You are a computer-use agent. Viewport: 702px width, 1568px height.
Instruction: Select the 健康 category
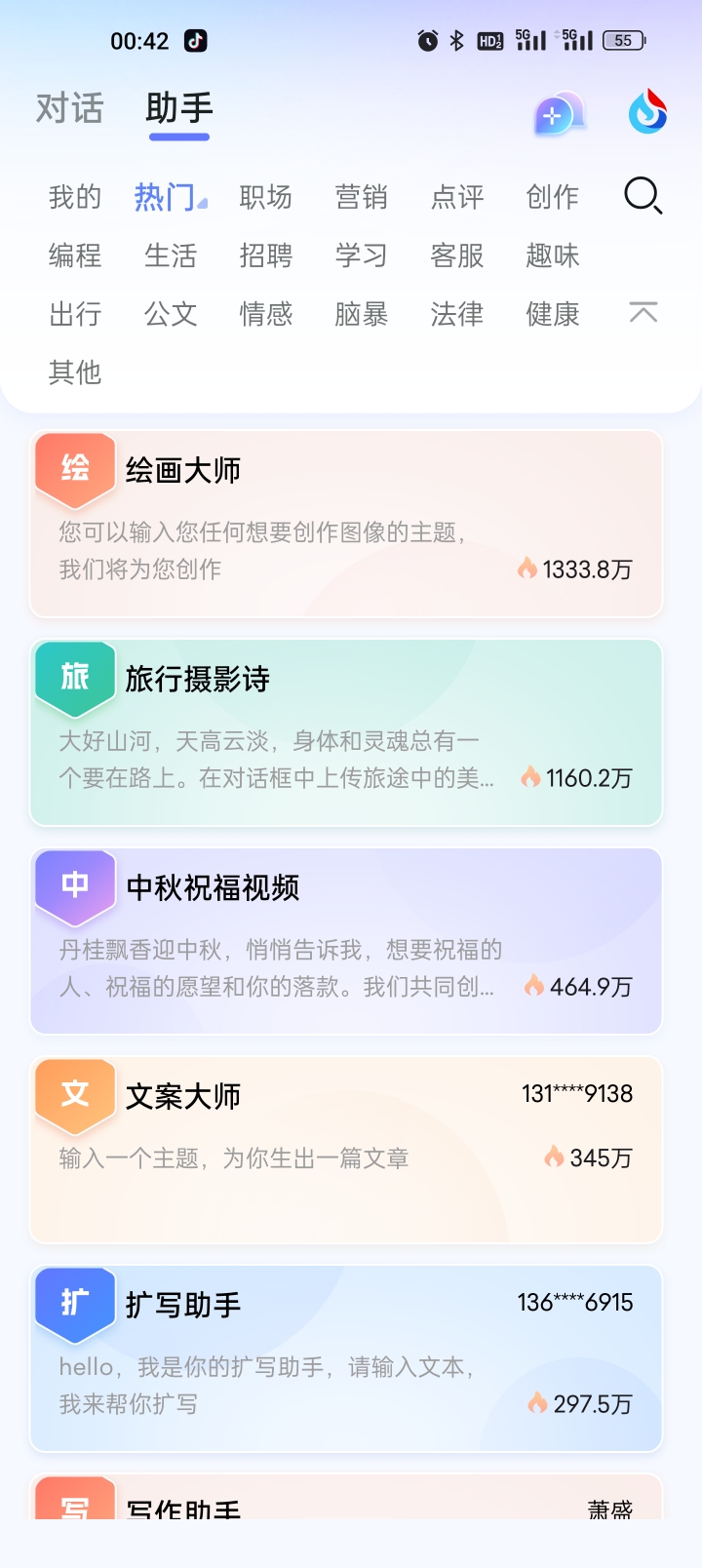(553, 314)
